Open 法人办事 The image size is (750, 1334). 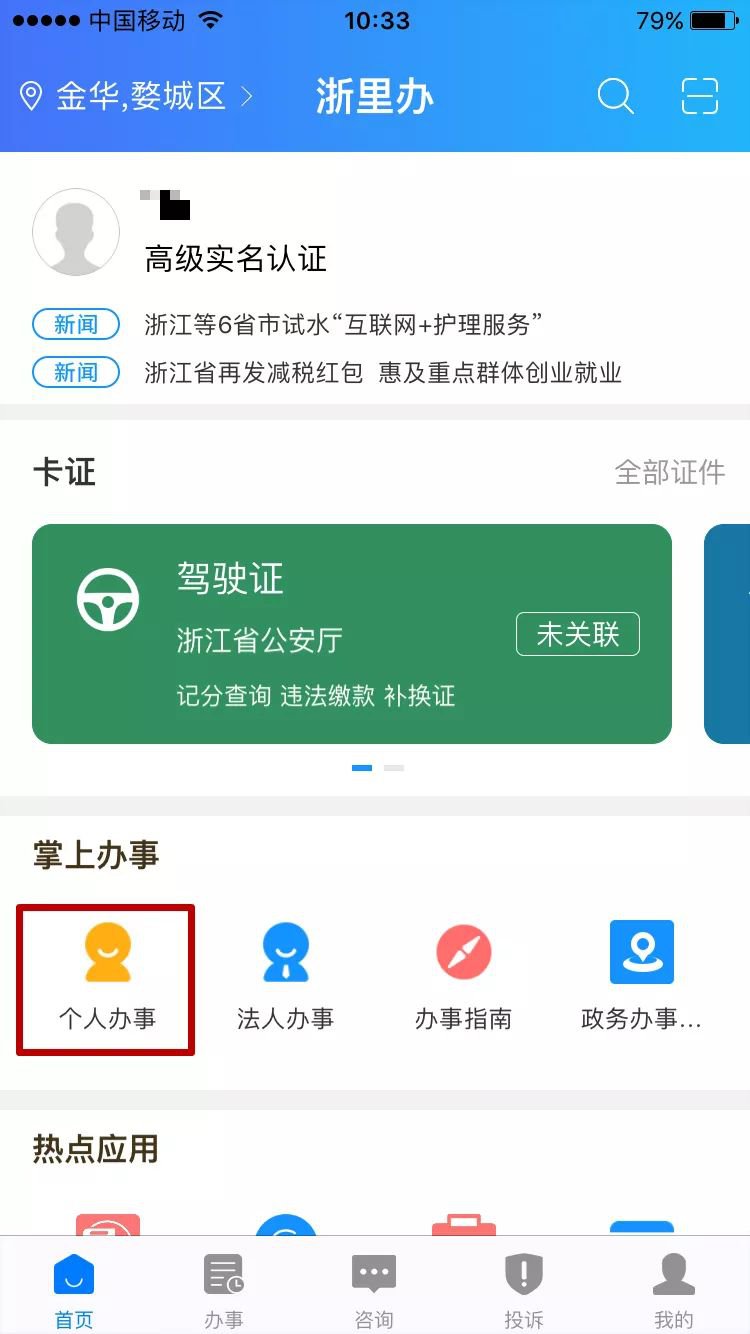point(285,978)
